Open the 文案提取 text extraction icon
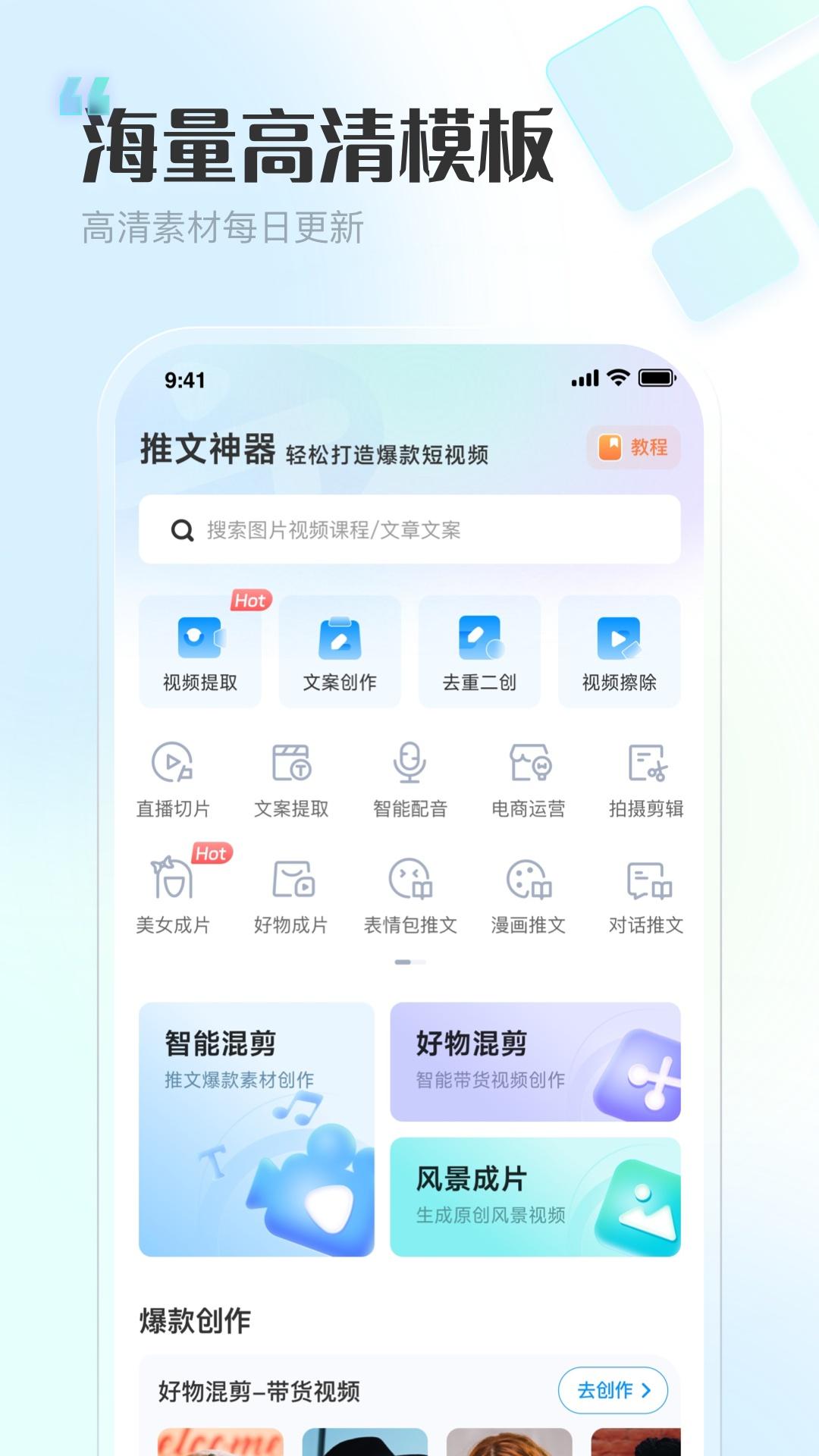 click(292, 777)
